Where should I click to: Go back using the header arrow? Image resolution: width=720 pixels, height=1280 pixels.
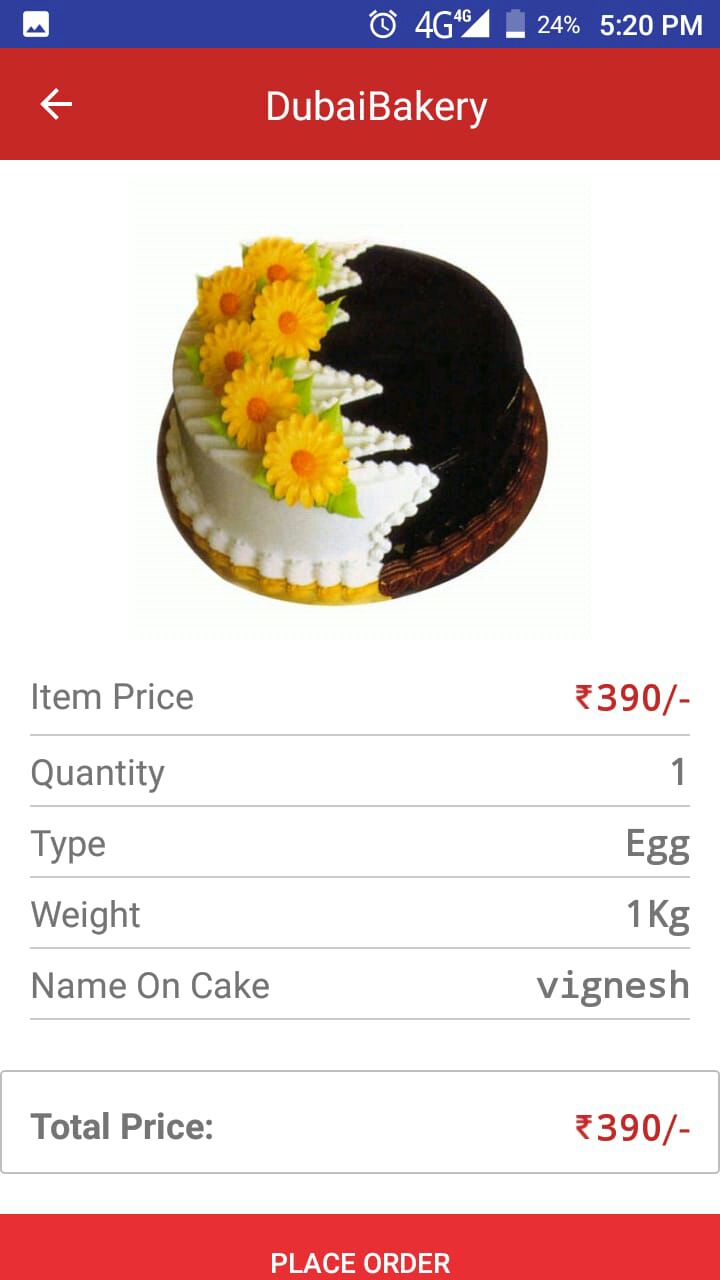(x=56, y=104)
